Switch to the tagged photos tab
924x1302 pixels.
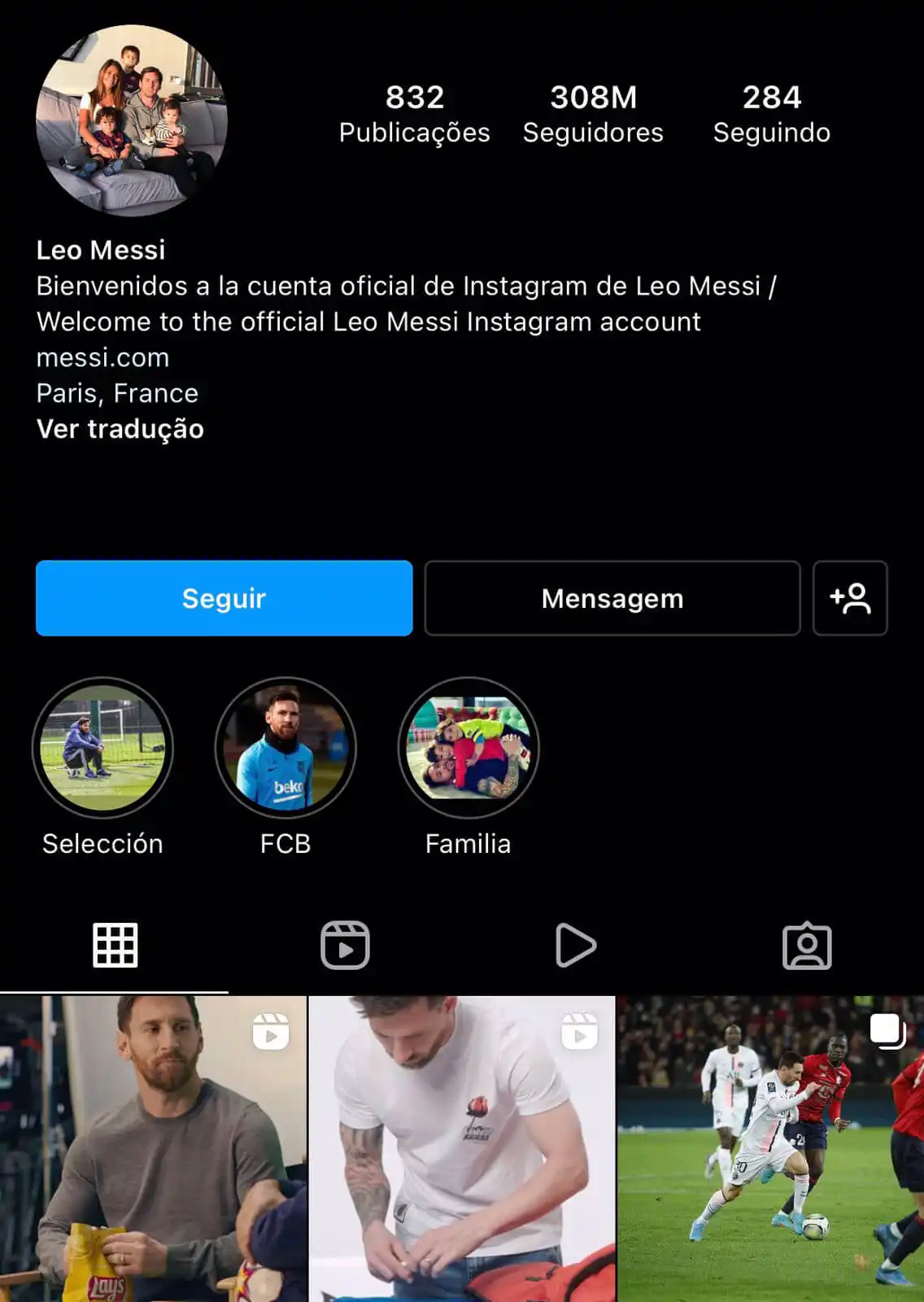coord(807,946)
